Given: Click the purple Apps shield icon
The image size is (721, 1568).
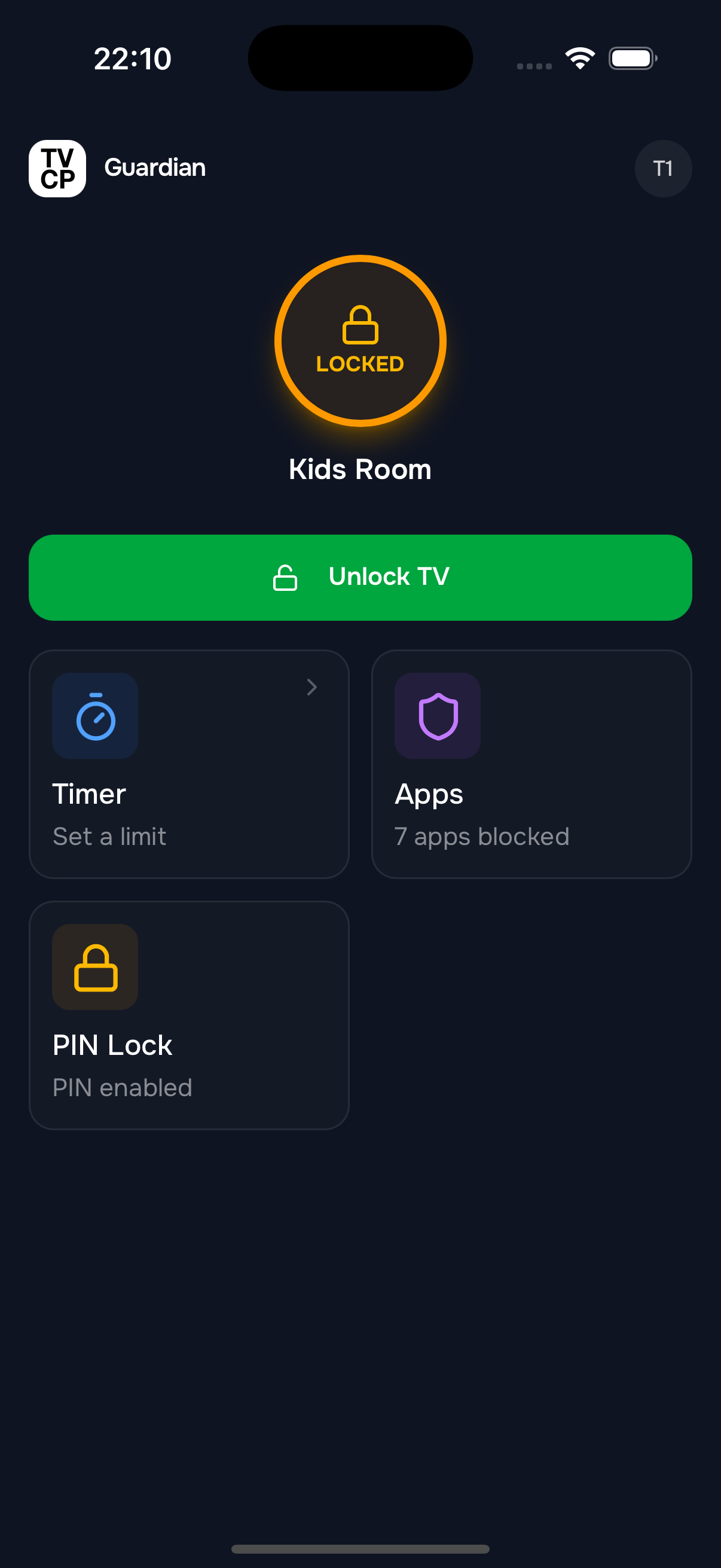Looking at the screenshot, I should click(438, 717).
